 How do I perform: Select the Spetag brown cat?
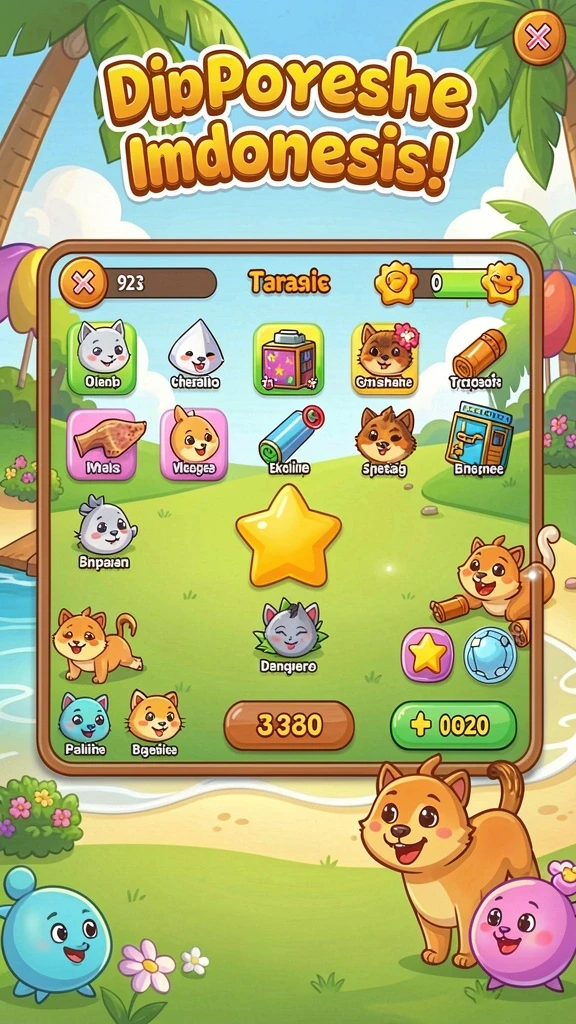tap(384, 442)
